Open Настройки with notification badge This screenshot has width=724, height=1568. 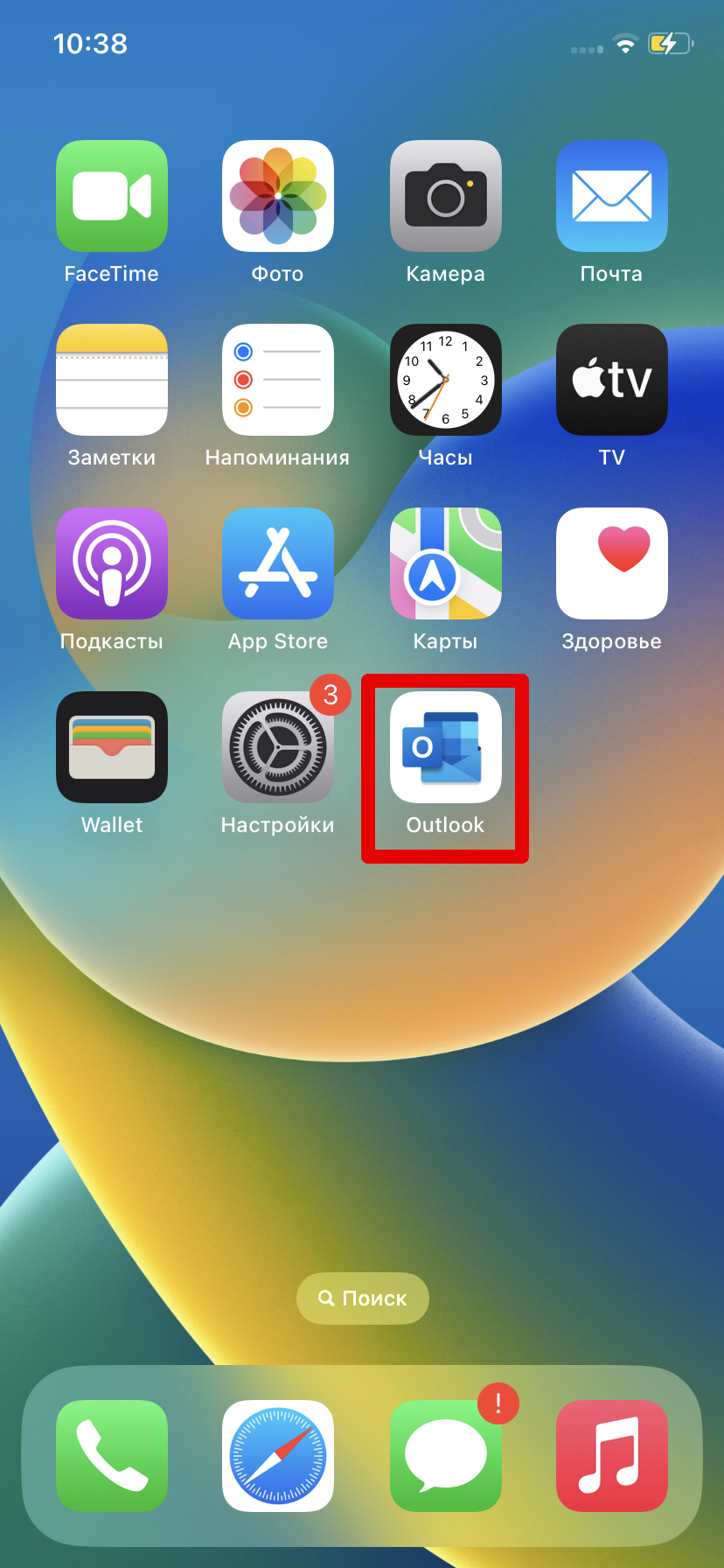pyautogui.click(x=277, y=748)
